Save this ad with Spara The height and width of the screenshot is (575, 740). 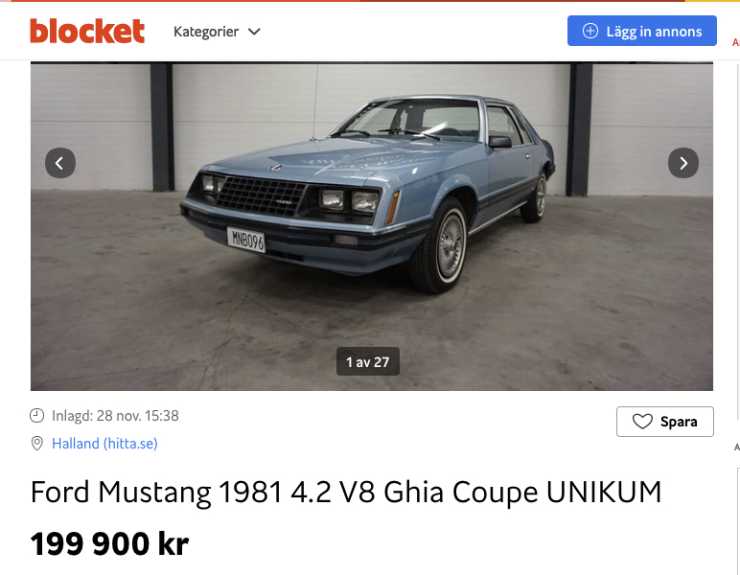(665, 422)
